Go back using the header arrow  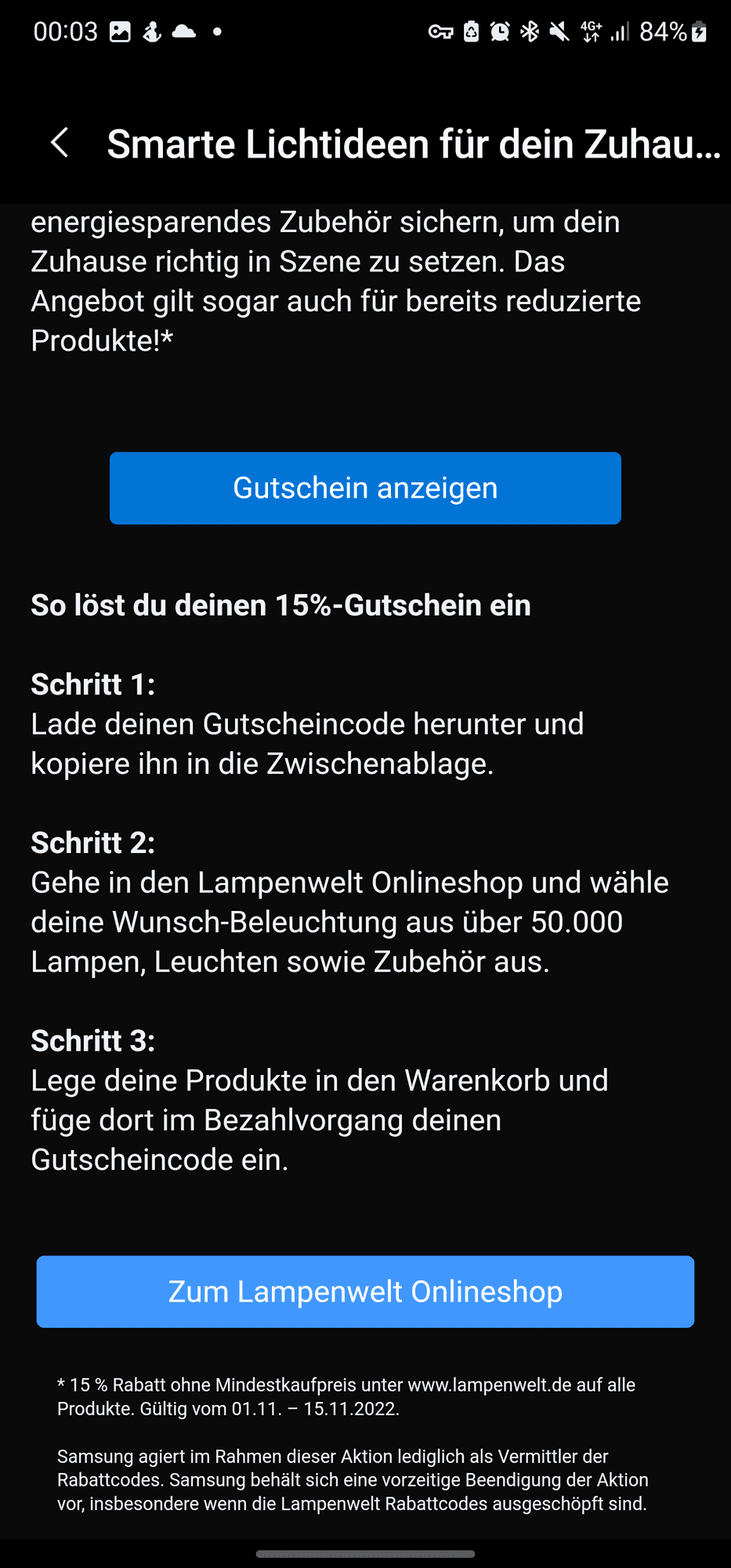click(60, 143)
